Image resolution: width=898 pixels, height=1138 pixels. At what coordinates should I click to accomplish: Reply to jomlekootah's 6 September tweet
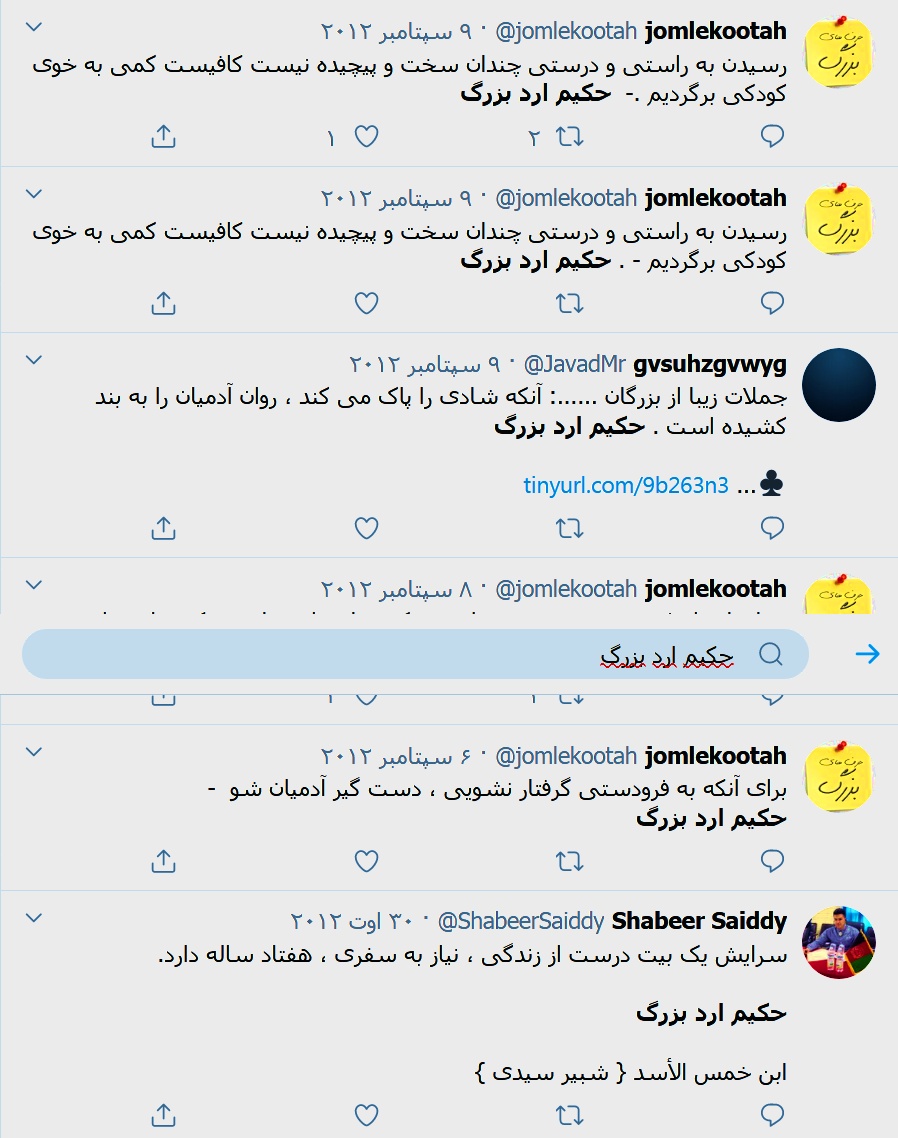[772, 860]
